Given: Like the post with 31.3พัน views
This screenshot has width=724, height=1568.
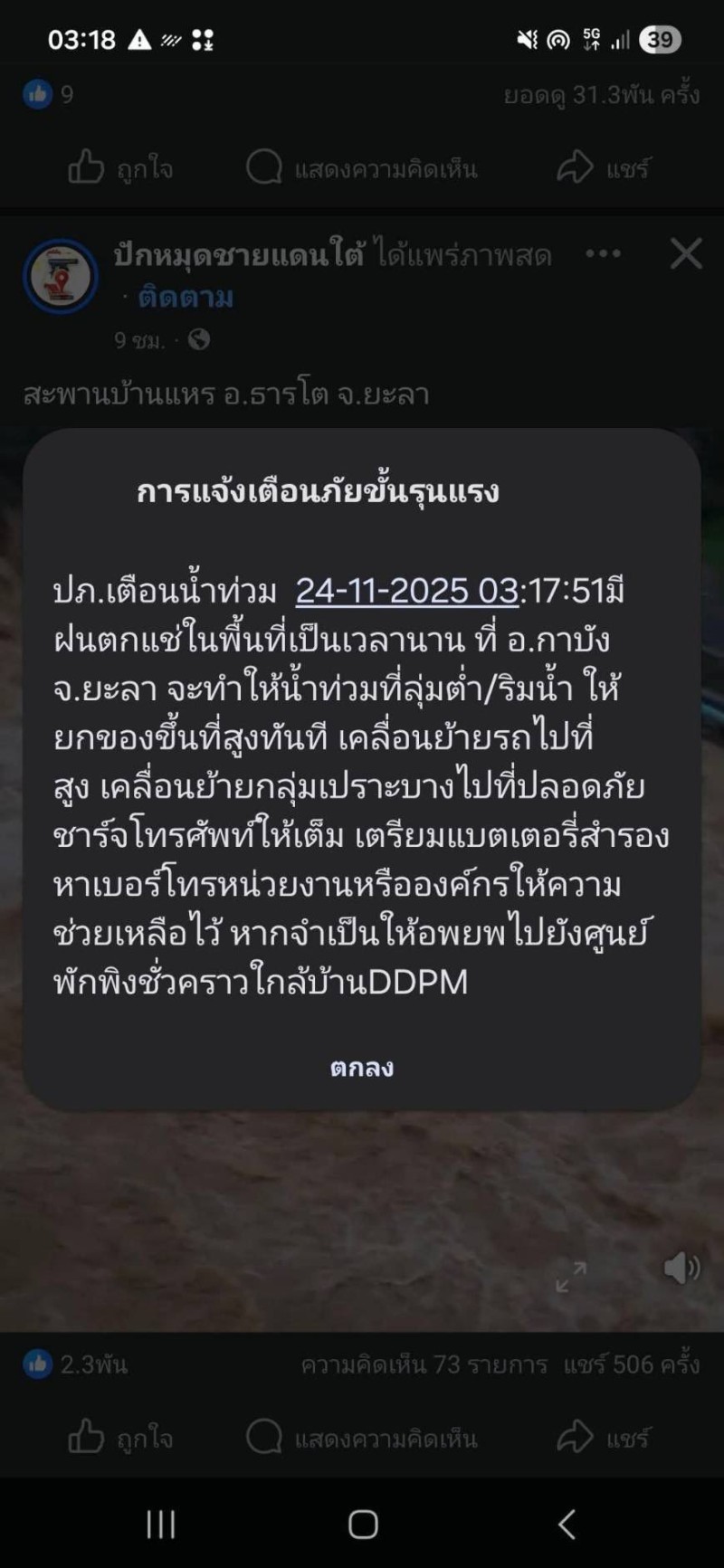Looking at the screenshot, I should [x=120, y=168].
